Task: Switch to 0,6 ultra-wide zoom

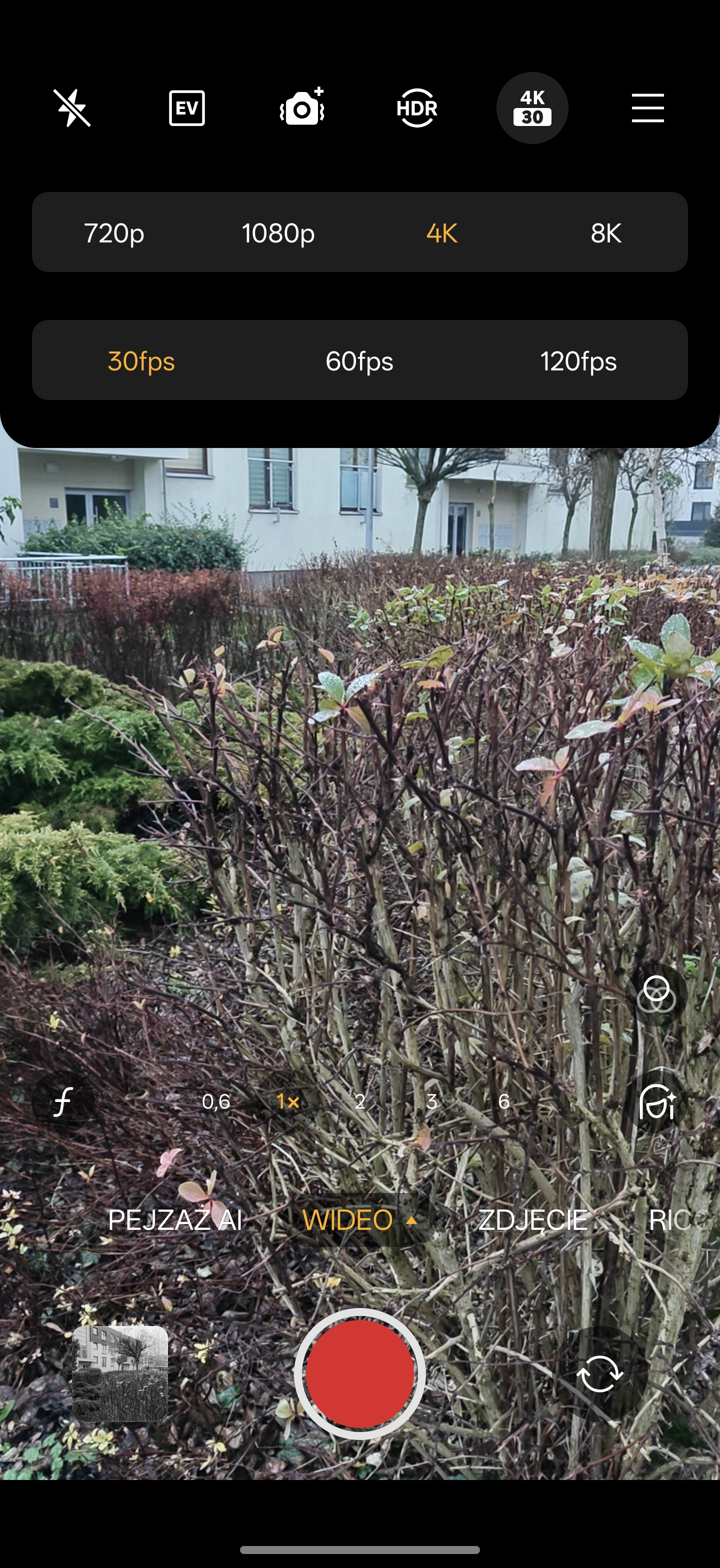Action: pos(216,1101)
